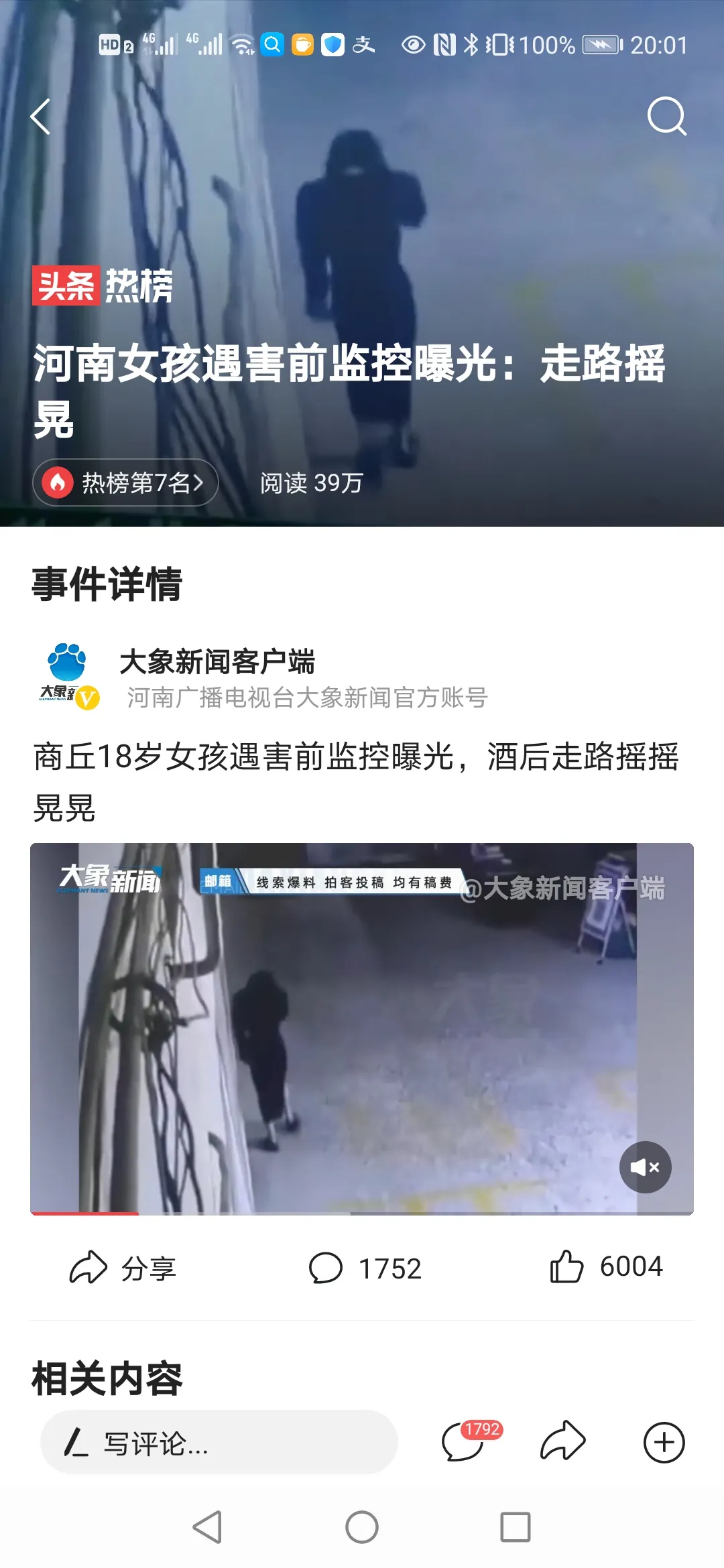Screen dimensions: 724x1568
Task: Like the post with 6004 likes
Action: click(606, 1266)
